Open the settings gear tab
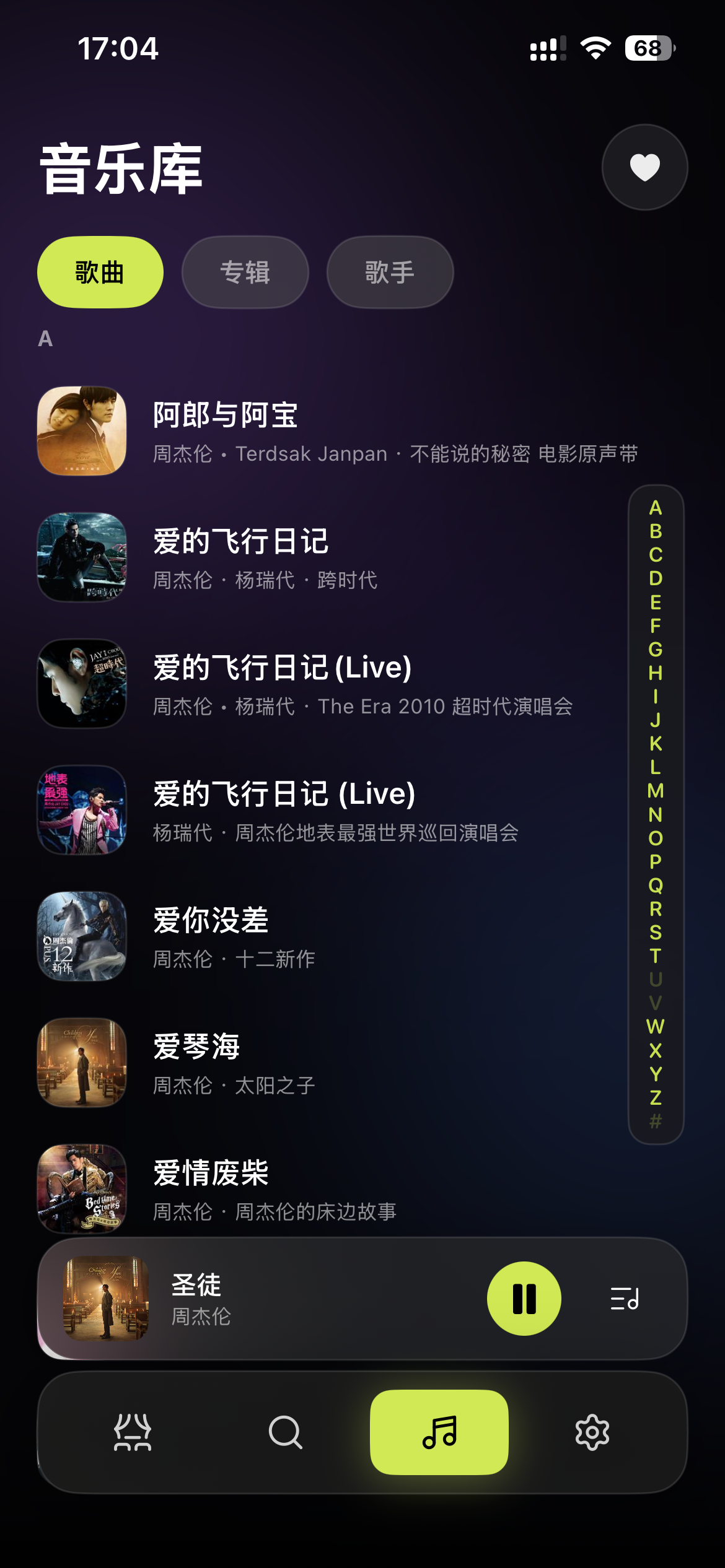Viewport: 725px width, 1568px height. tap(592, 1432)
